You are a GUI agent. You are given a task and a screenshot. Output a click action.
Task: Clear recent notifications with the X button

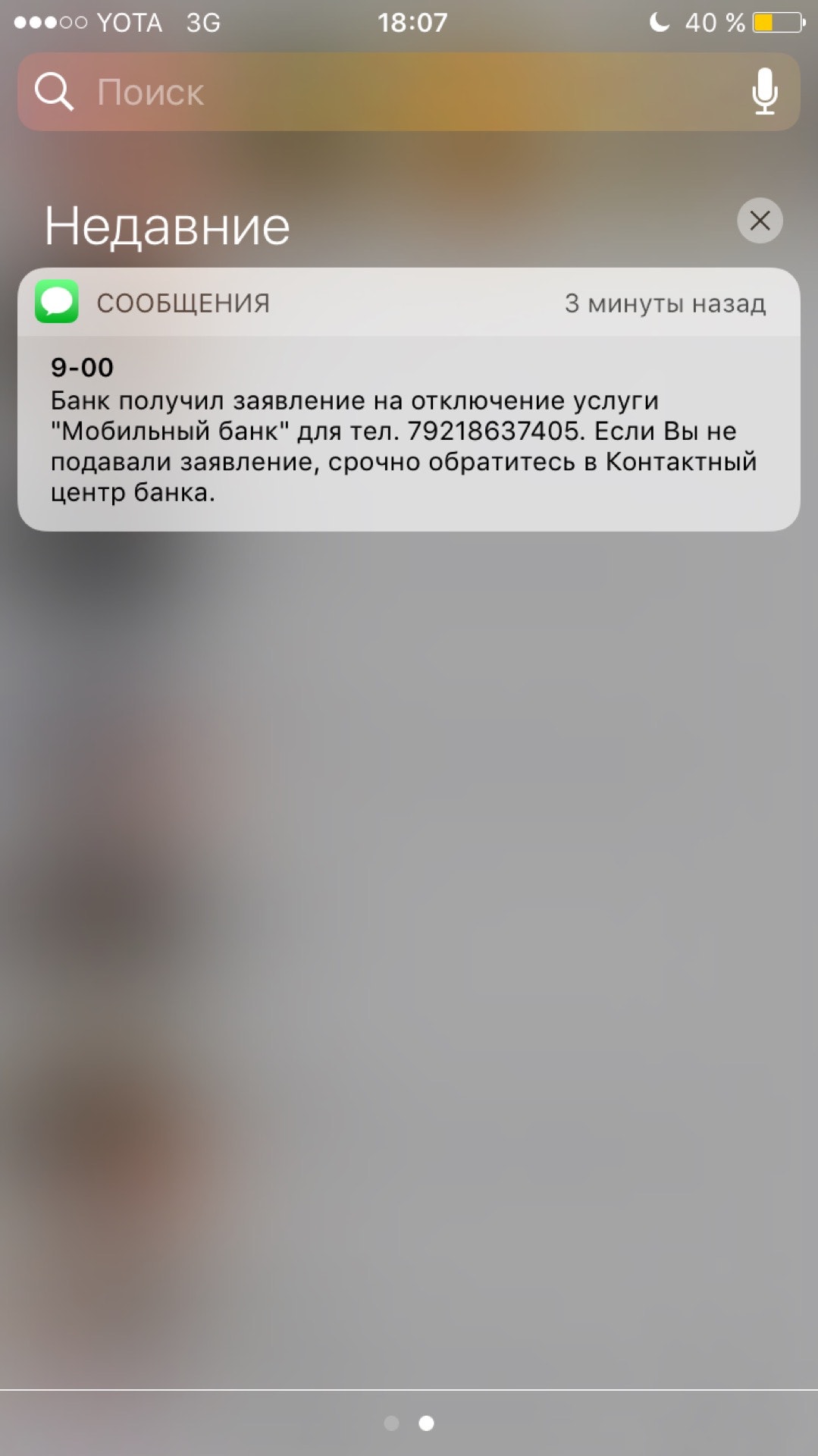click(760, 221)
